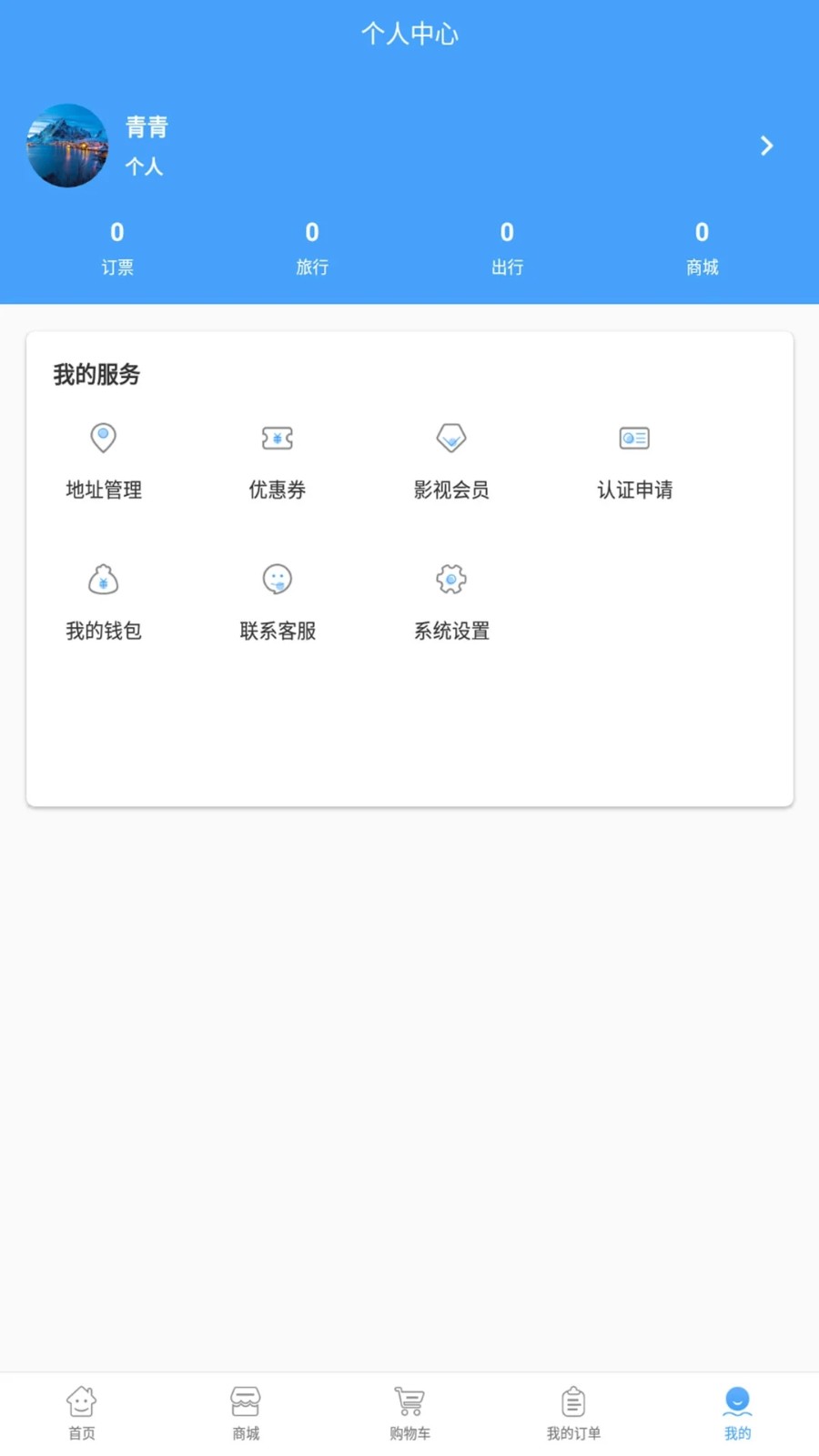
Task: Switch to the 商城 mall tab
Action: (245, 1411)
